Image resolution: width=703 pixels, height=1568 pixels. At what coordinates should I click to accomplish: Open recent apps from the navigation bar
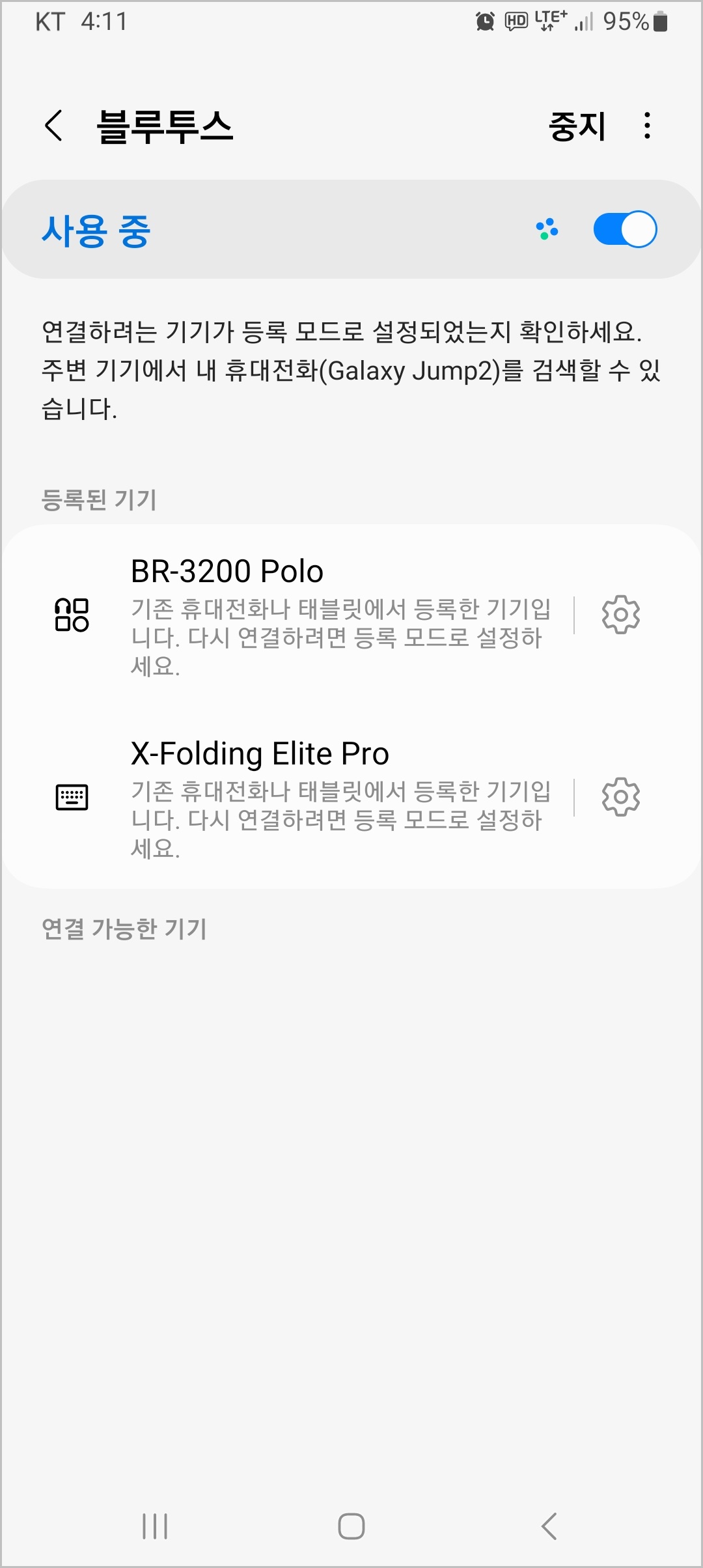(155, 1526)
